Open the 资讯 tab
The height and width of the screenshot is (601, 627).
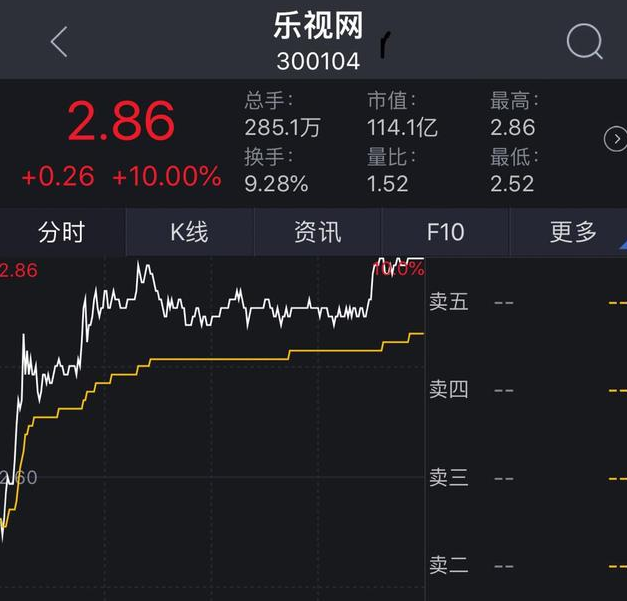[x=318, y=233]
